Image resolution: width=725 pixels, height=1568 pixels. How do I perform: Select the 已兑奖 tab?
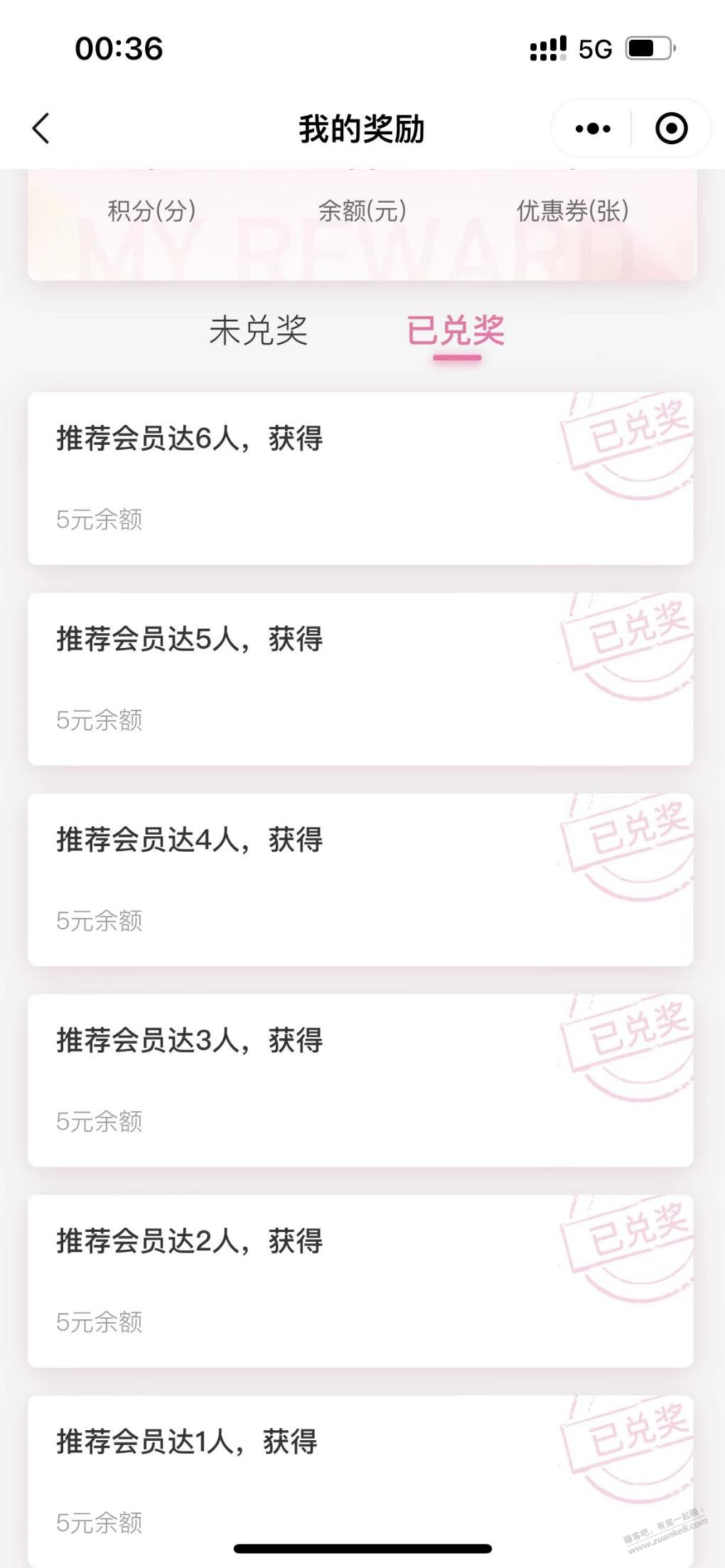coord(456,331)
